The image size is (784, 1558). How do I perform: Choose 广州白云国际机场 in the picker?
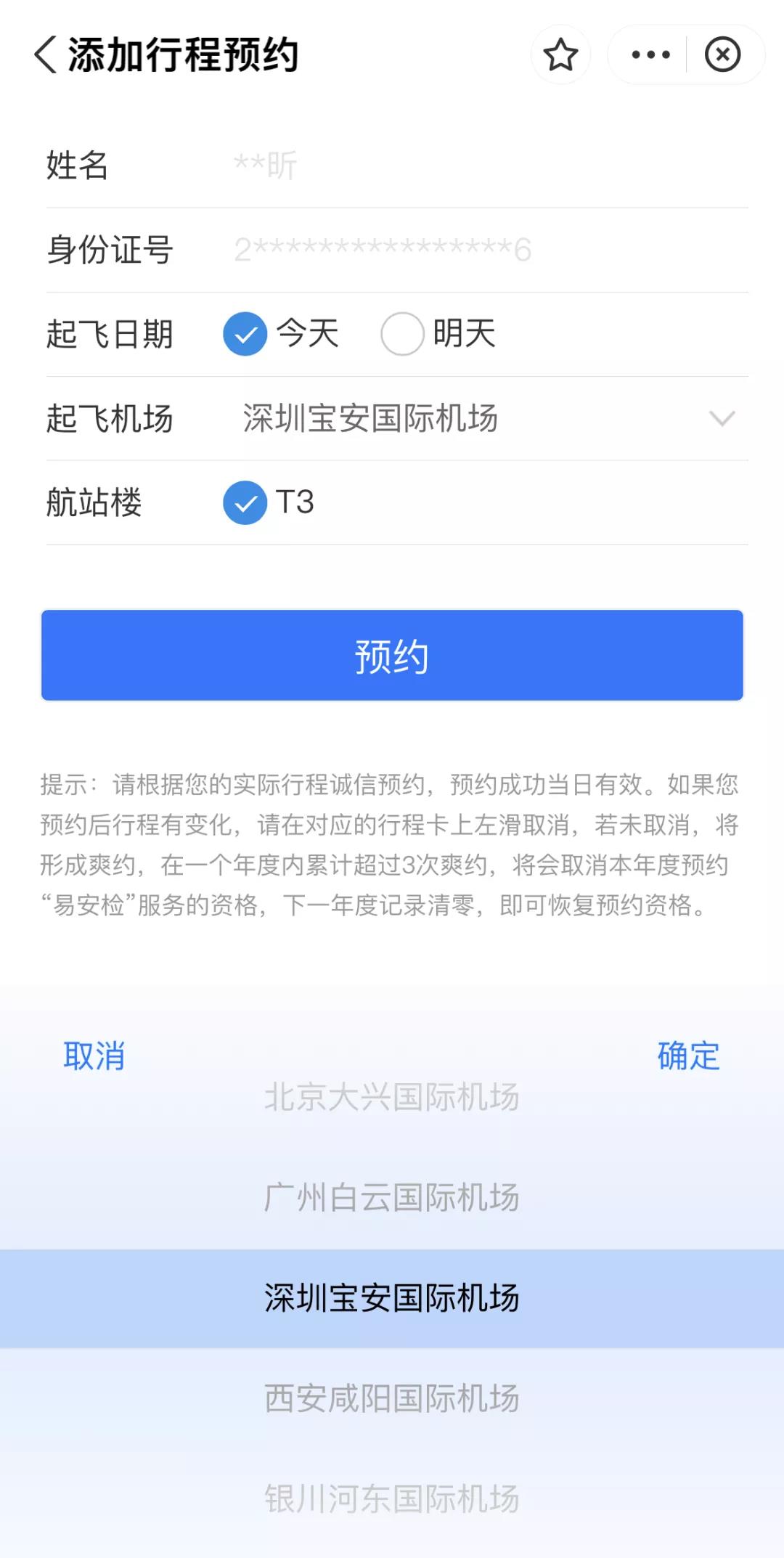click(x=392, y=1198)
